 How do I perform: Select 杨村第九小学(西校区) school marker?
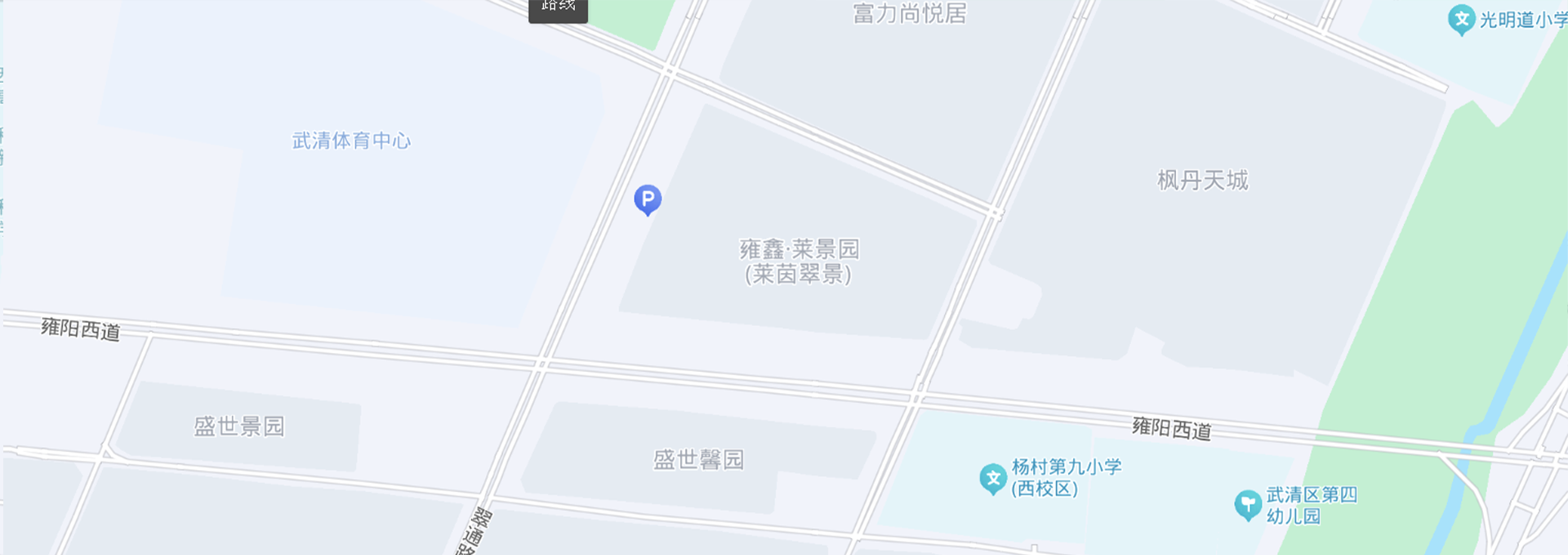tap(993, 478)
